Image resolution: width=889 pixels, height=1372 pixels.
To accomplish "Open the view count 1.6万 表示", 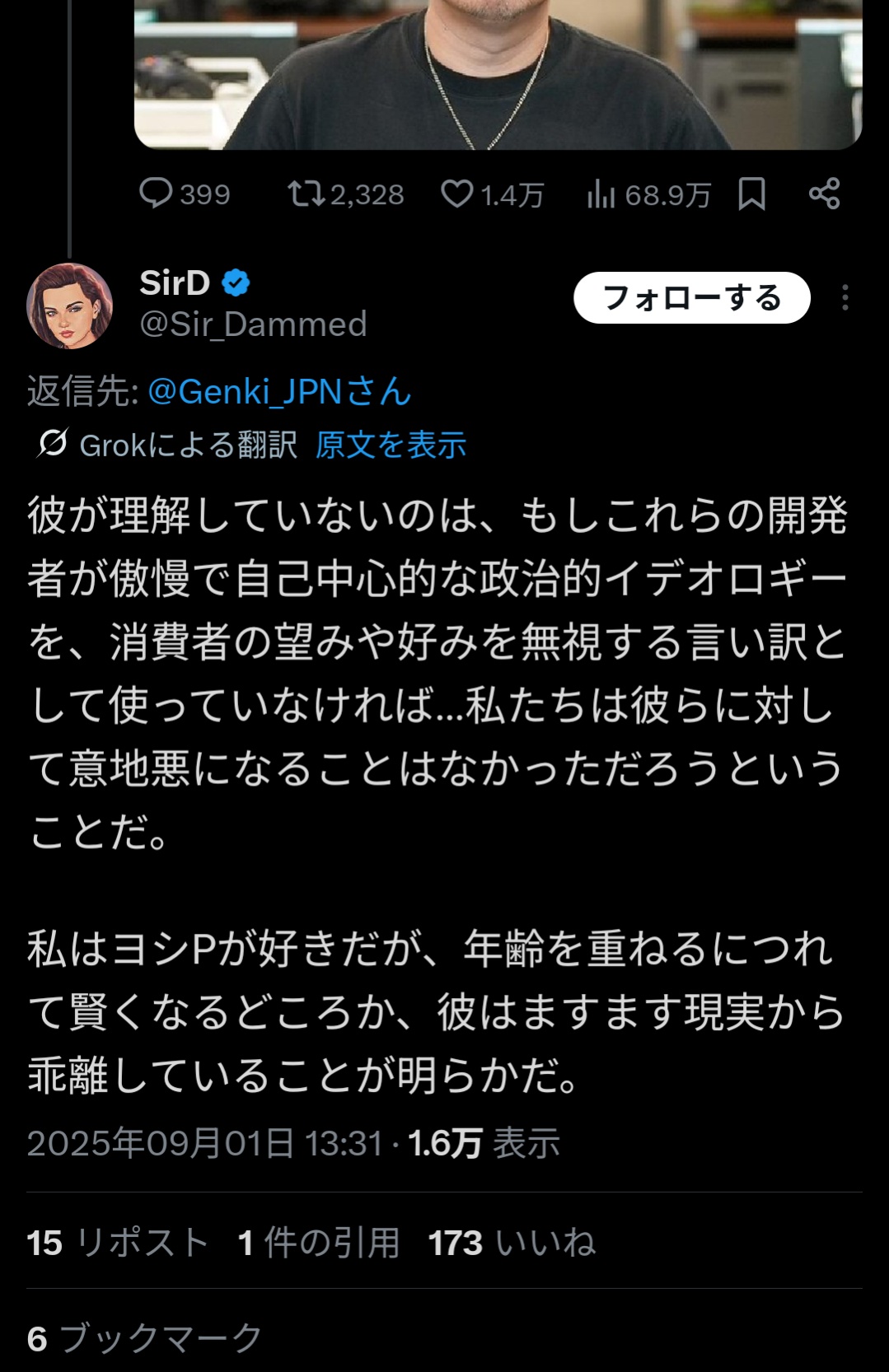I will tap(484, 1143).
